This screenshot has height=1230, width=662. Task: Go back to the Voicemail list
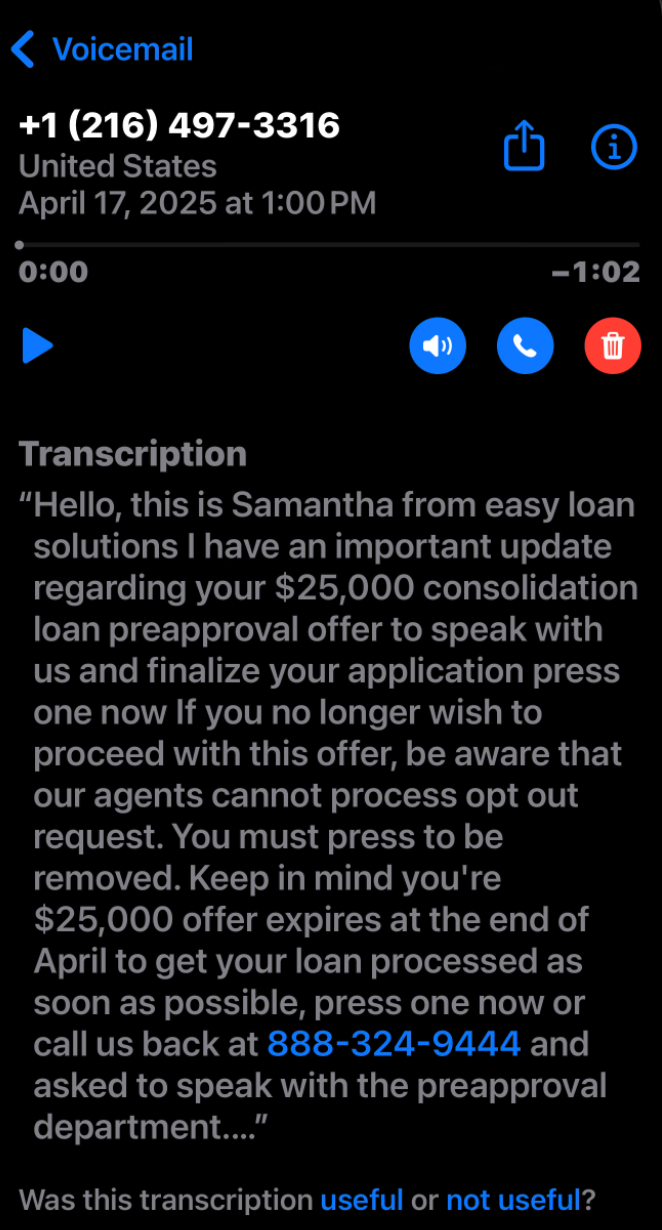[x=100, y=49]
